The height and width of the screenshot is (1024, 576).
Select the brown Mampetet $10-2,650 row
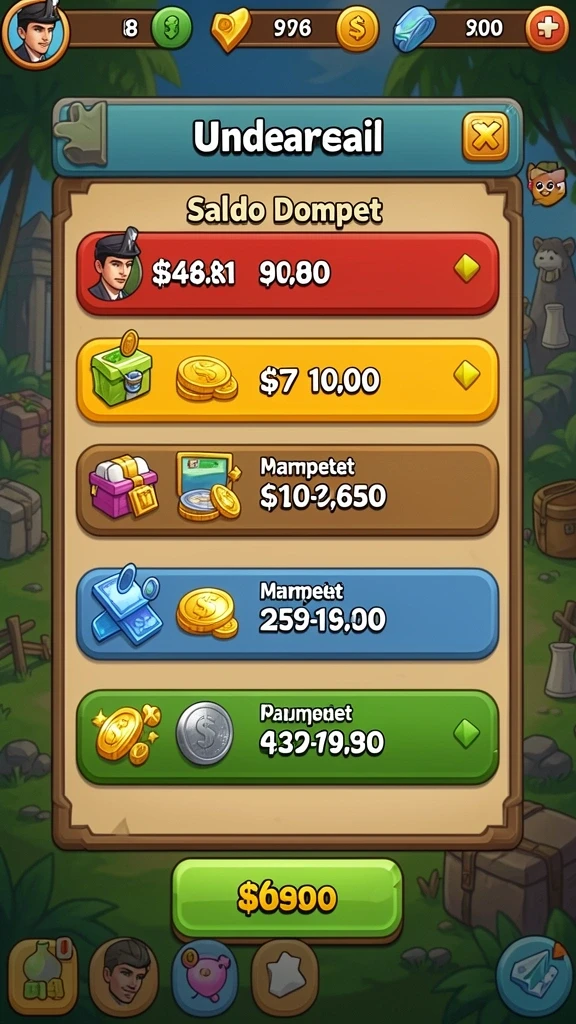click(287, 490)
